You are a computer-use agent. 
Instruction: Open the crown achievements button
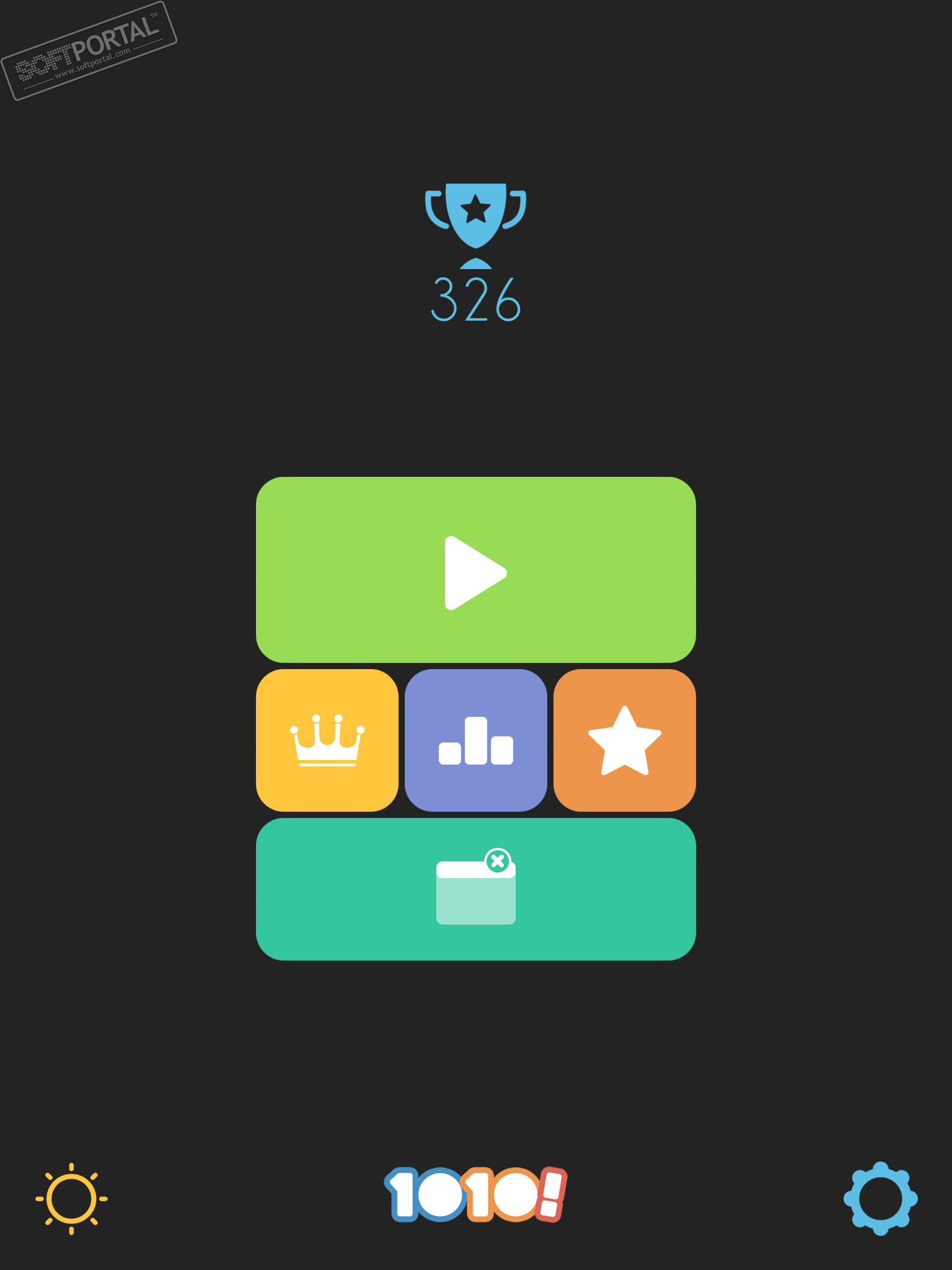pos(327,740)
